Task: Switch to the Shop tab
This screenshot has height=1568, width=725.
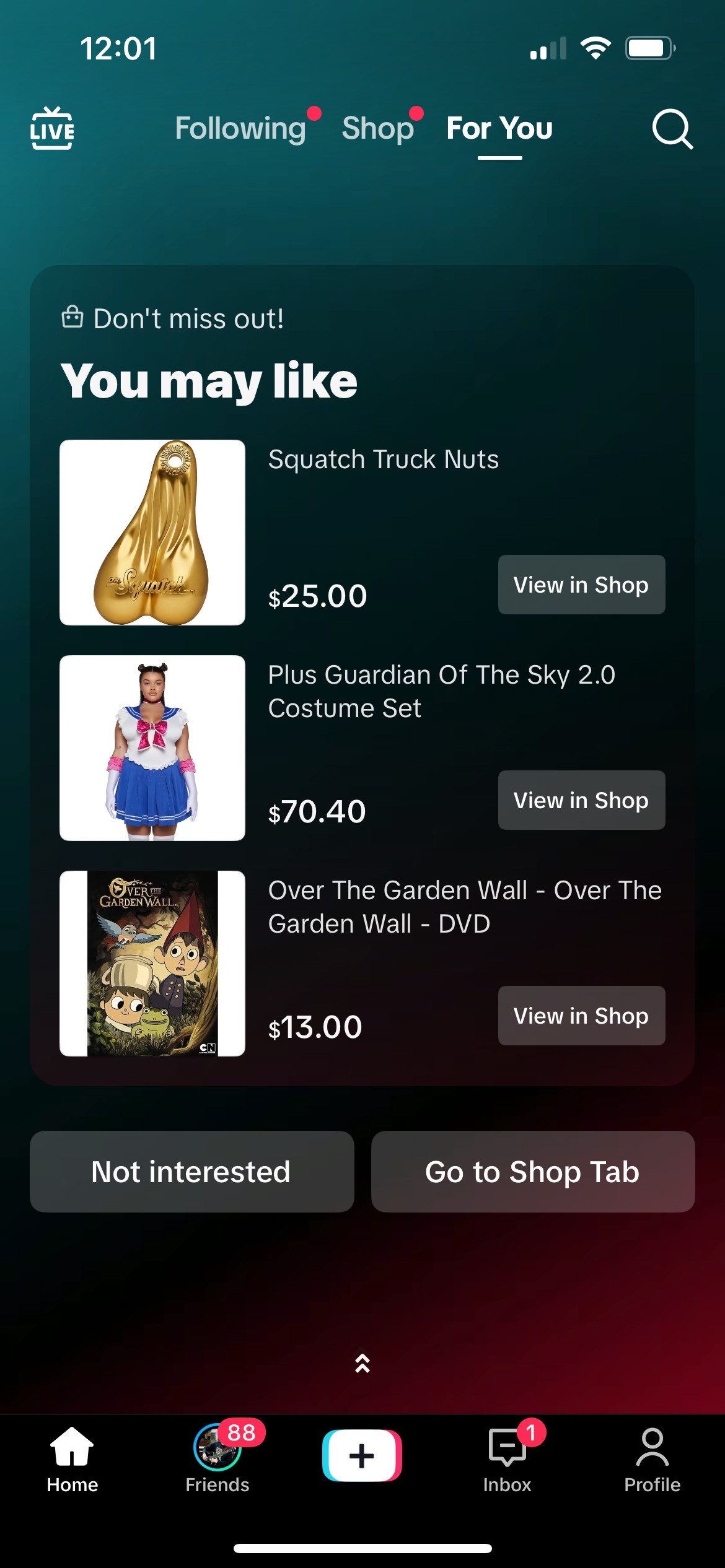Action: click(x=377, y=129)
